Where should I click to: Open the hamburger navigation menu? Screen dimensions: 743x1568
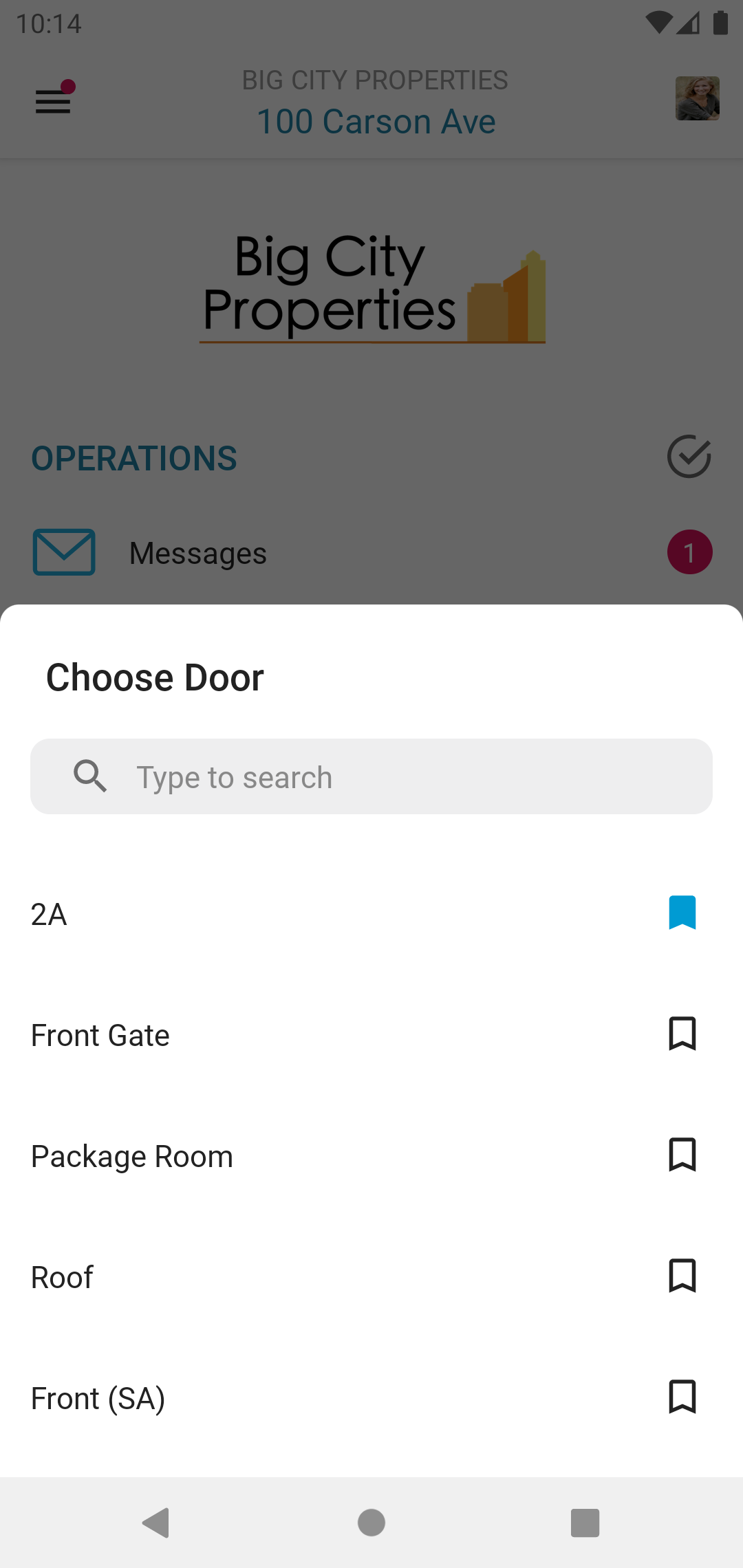52,101
